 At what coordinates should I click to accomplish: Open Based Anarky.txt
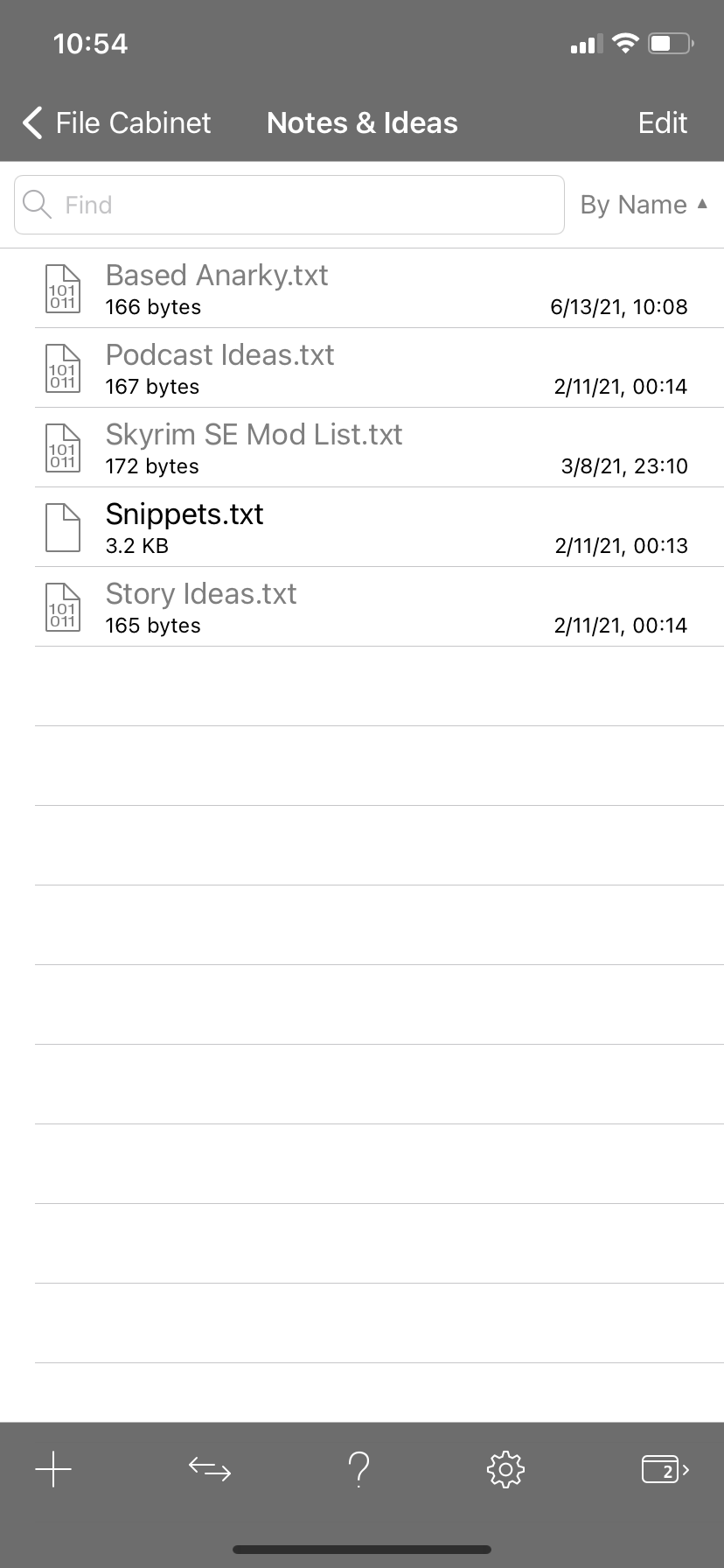tap(379, 289)
